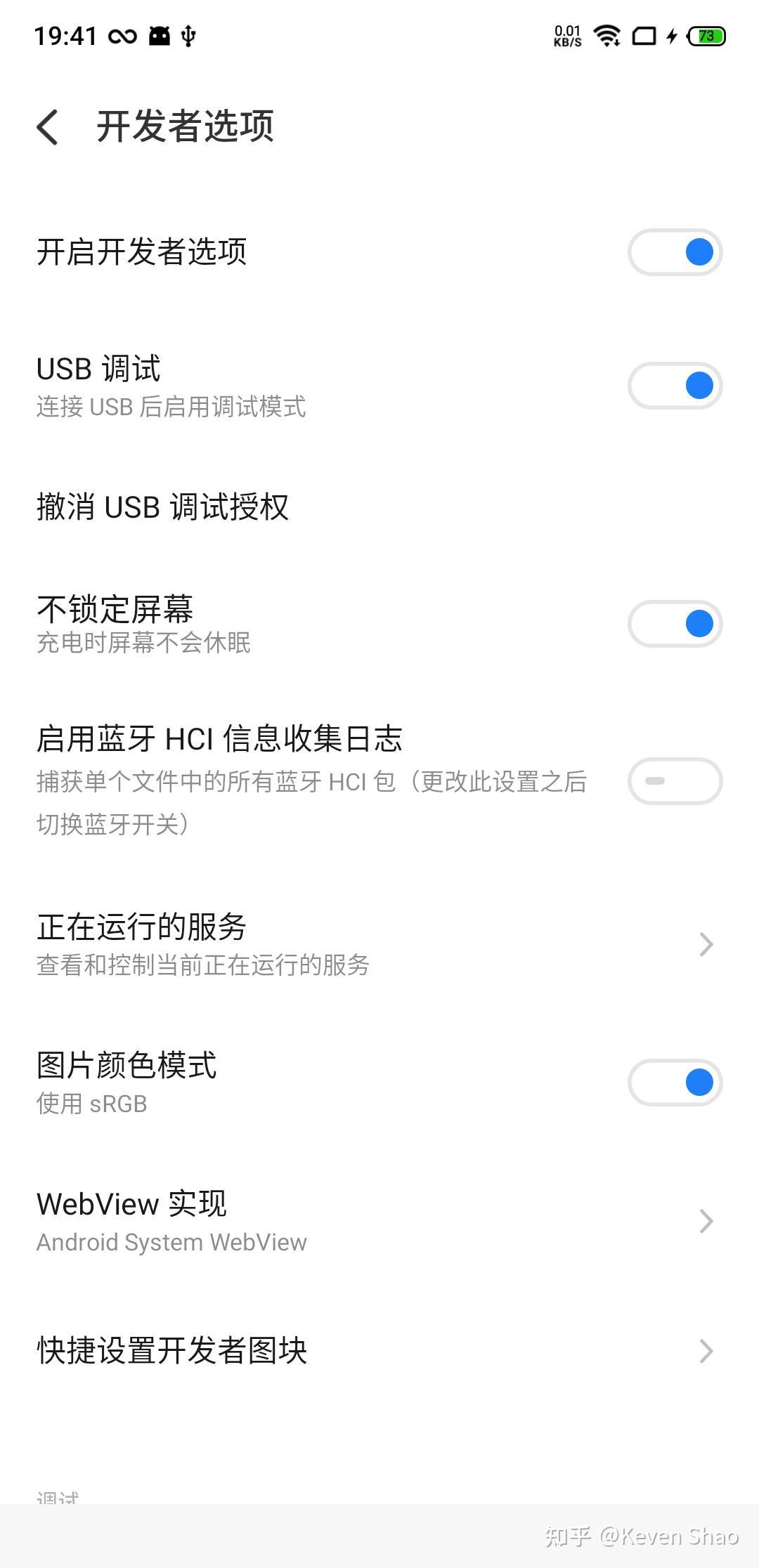Toggle 图片颜色模式 sRGB switch

(x=675, y=1083)
